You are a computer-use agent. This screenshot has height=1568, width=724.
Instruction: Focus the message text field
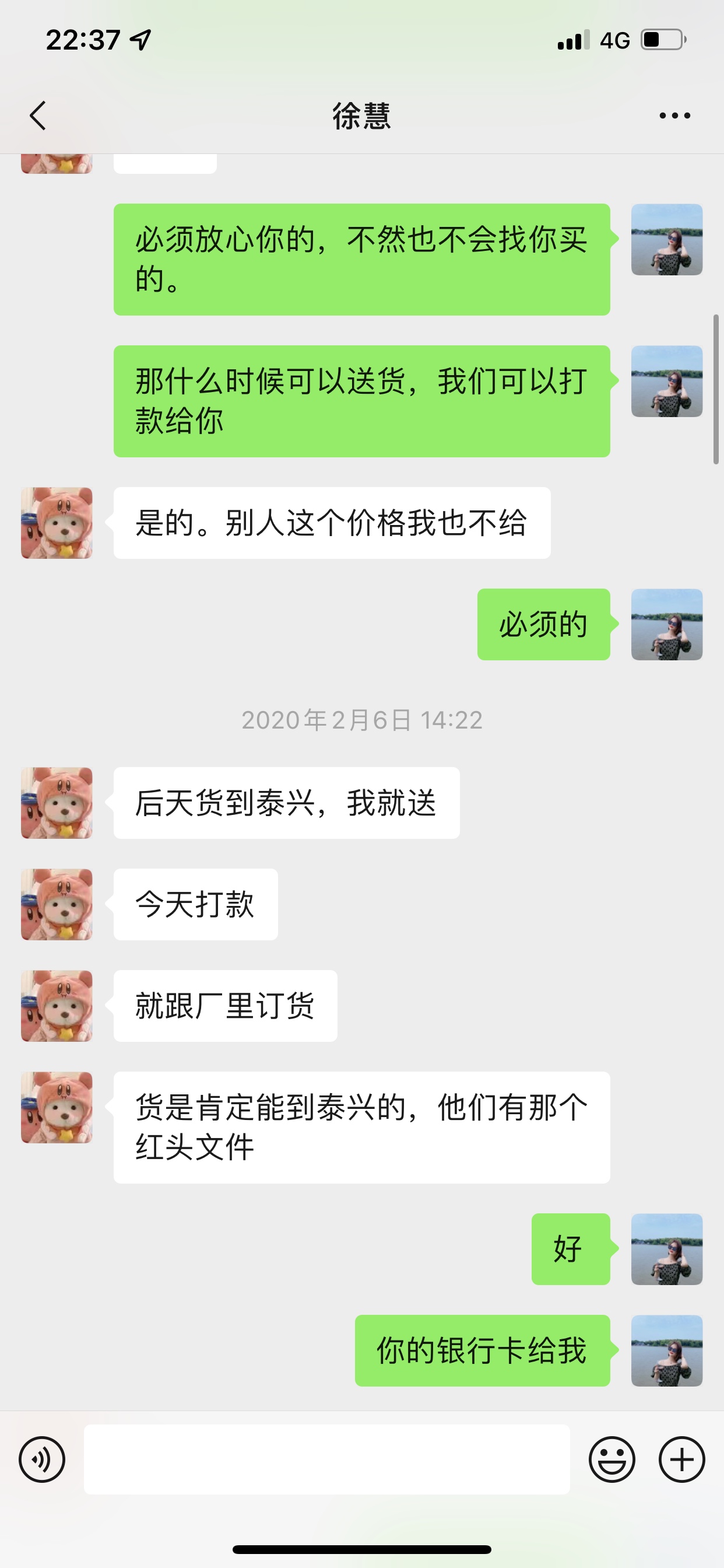[x=326, y=1459]
